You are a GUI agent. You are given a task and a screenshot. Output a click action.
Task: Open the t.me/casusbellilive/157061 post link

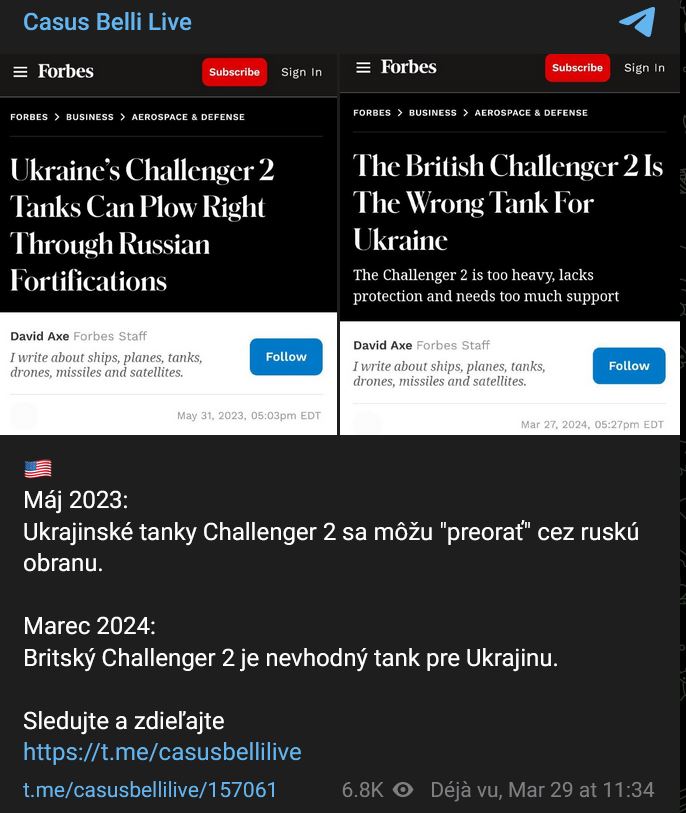[x=150, y=790]
